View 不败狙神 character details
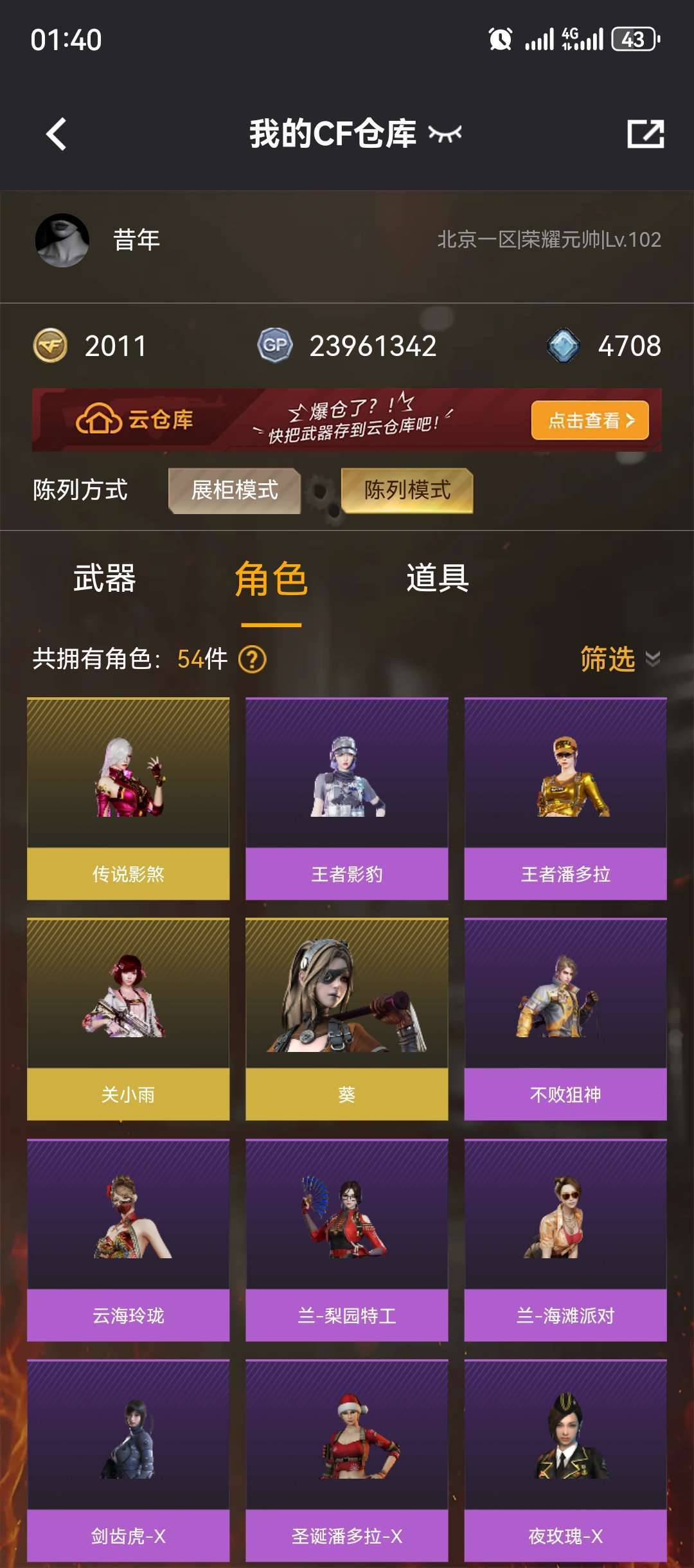Screen dimensions: 694x1568 (x=565, y=1019)
